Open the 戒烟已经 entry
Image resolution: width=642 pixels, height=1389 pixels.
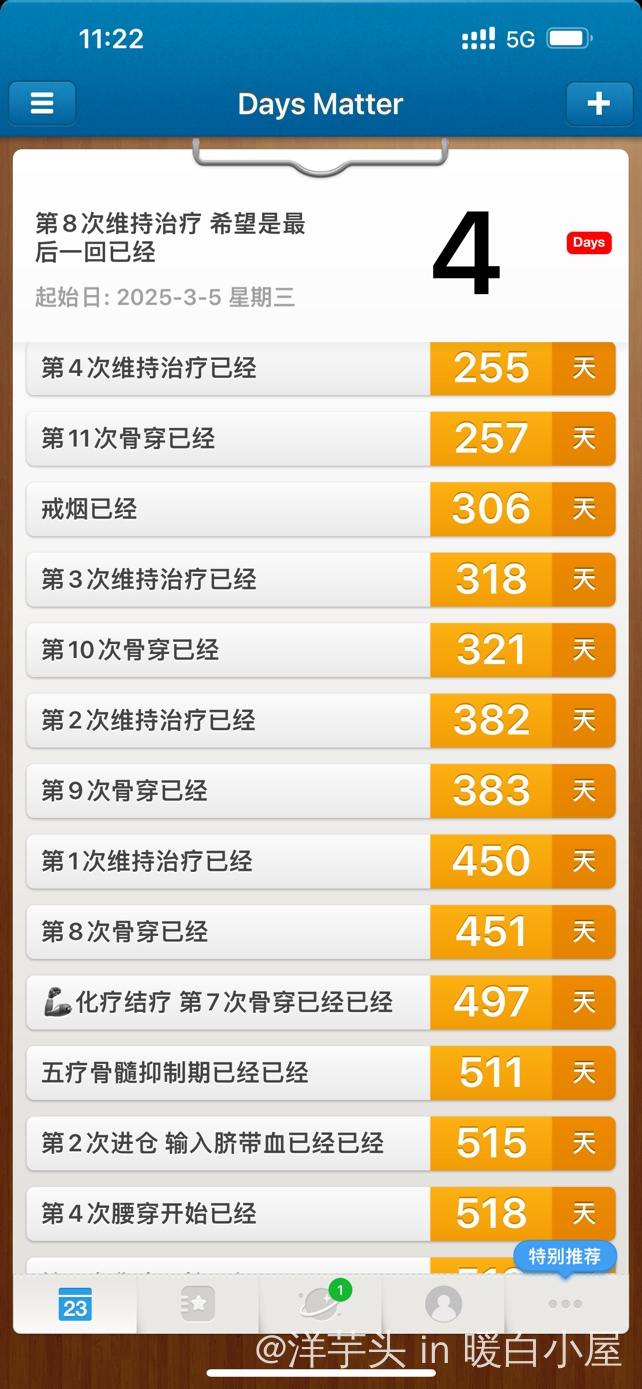320,509
